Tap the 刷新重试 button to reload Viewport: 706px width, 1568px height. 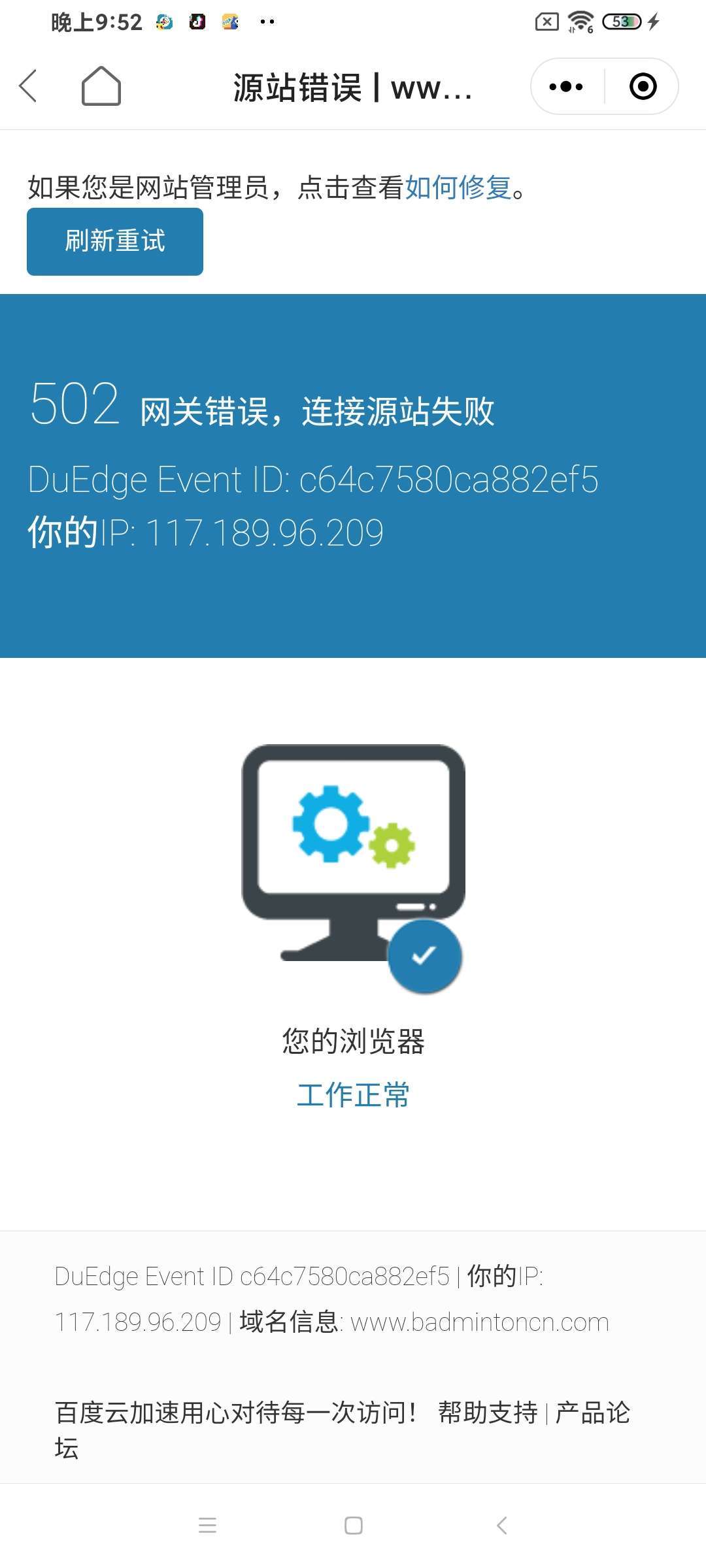(115, 241)
